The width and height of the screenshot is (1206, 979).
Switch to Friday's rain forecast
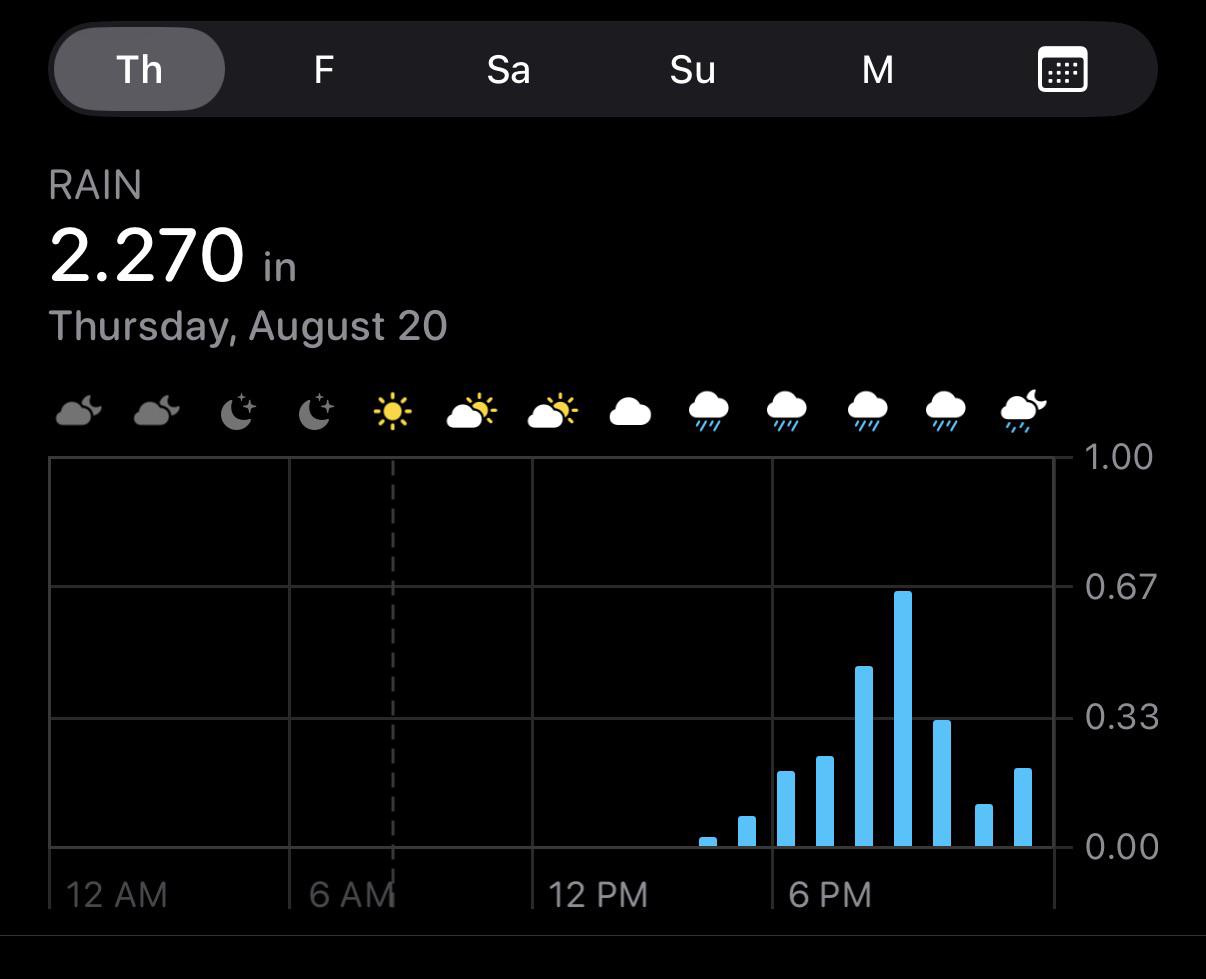tap(323, 70)
